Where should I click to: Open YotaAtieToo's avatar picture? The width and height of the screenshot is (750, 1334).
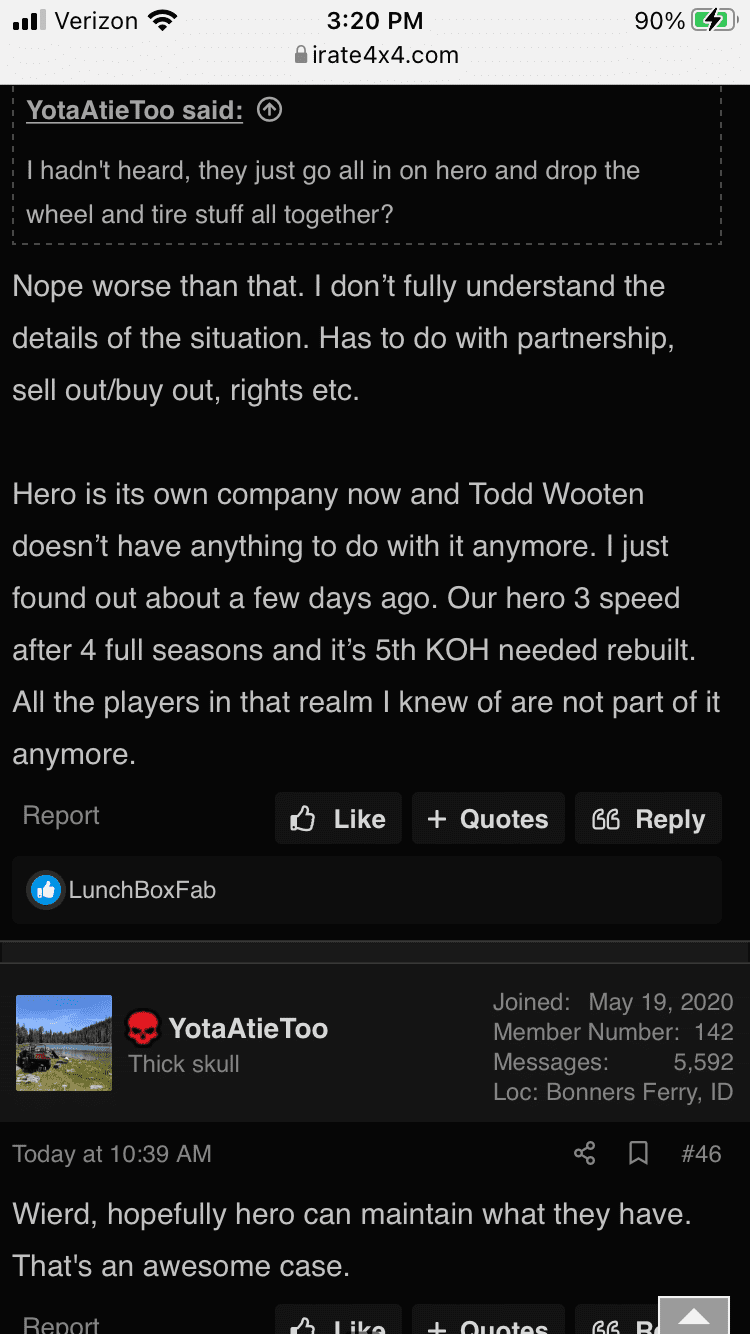[x=64, y=1042]
